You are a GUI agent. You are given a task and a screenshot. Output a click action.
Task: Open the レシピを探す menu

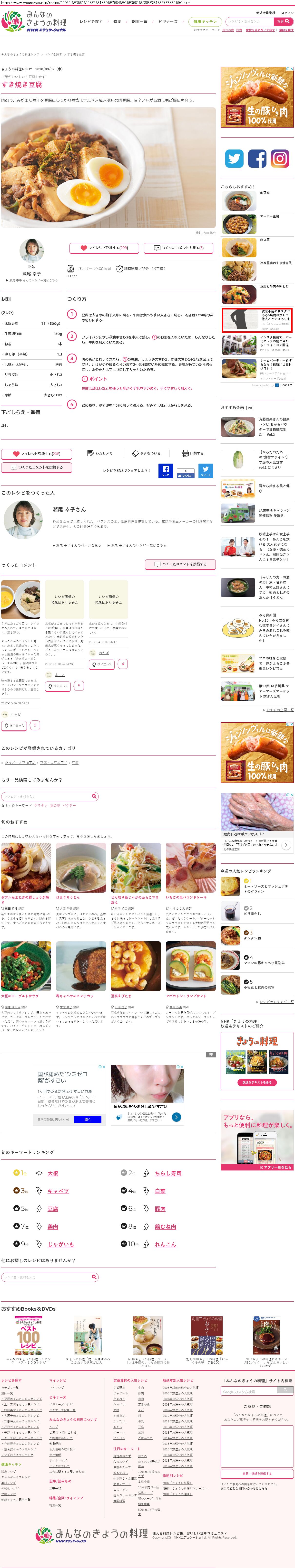(x=90, y=21)
